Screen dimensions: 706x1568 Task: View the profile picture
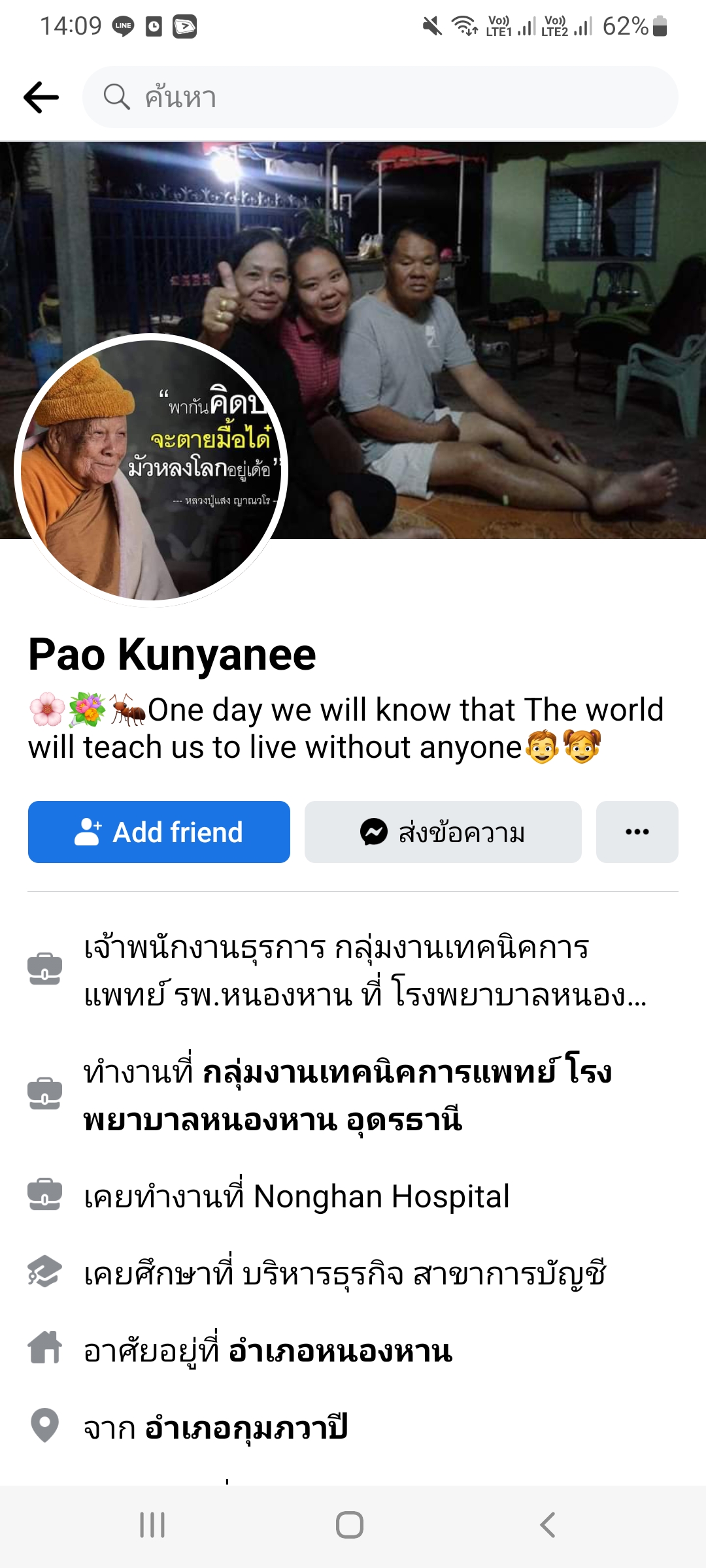(x=151, y=470)
